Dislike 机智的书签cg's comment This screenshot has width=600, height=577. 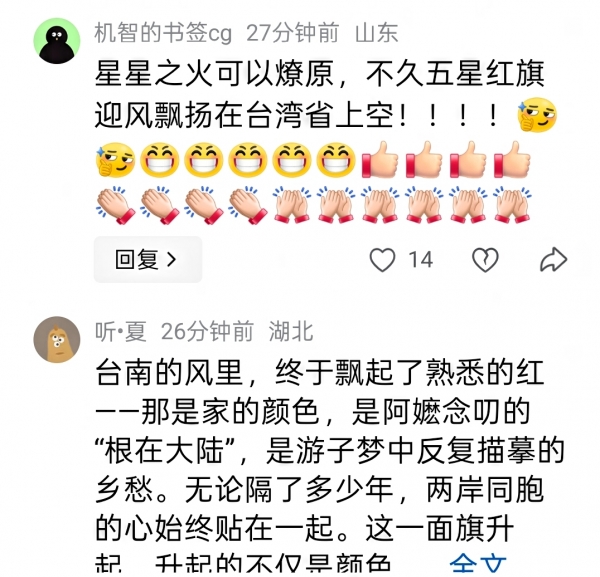485,260
